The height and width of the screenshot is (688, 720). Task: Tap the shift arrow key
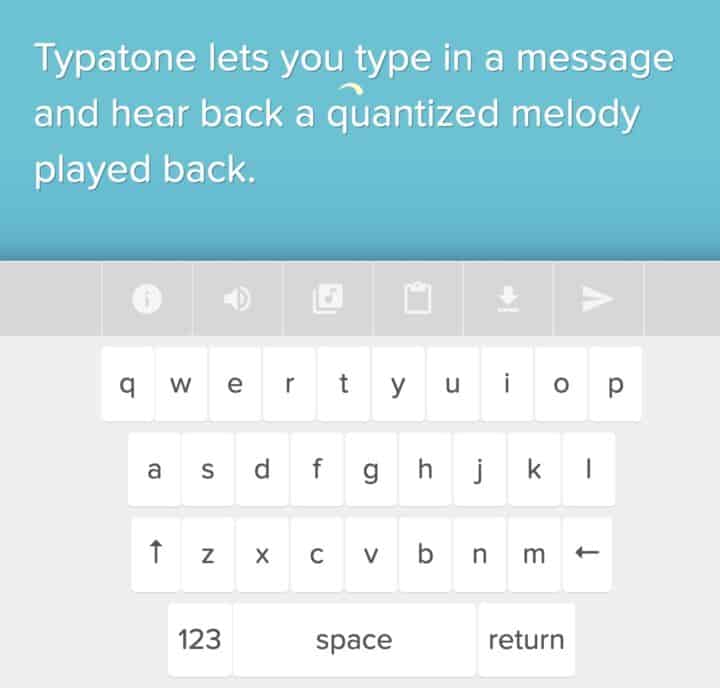click(x=155, y=555)
